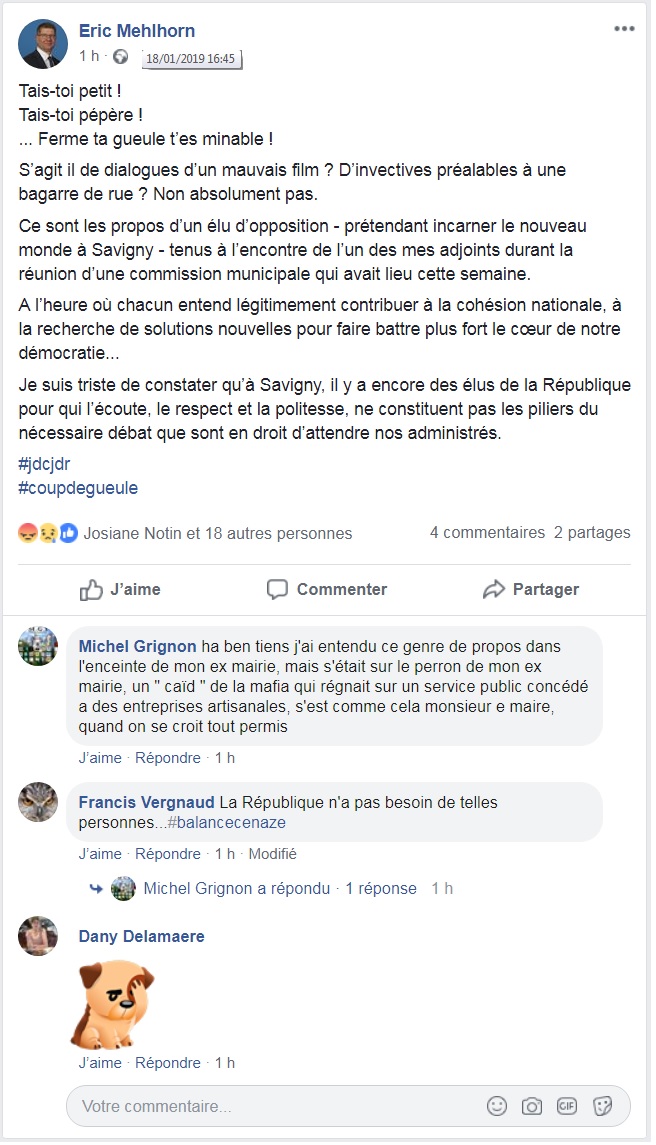This screenshot has height=1145, width=656.
Task: Share the post with Partager
Action: tap(530, 589)
